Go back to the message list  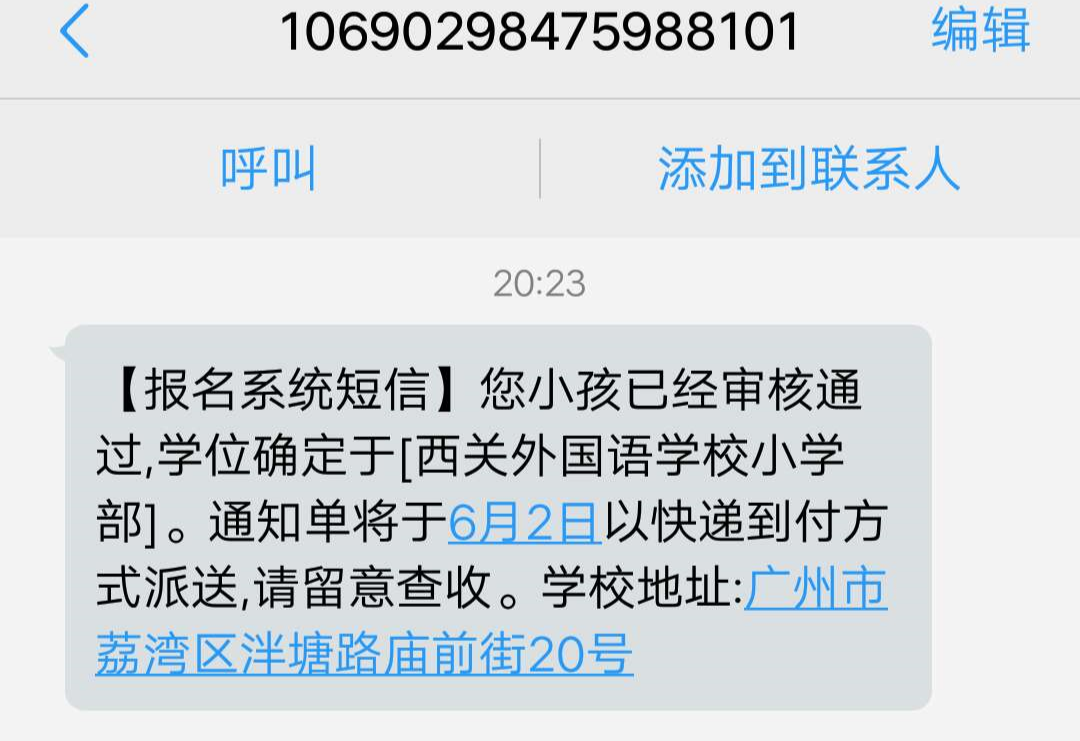pos(74,32)
